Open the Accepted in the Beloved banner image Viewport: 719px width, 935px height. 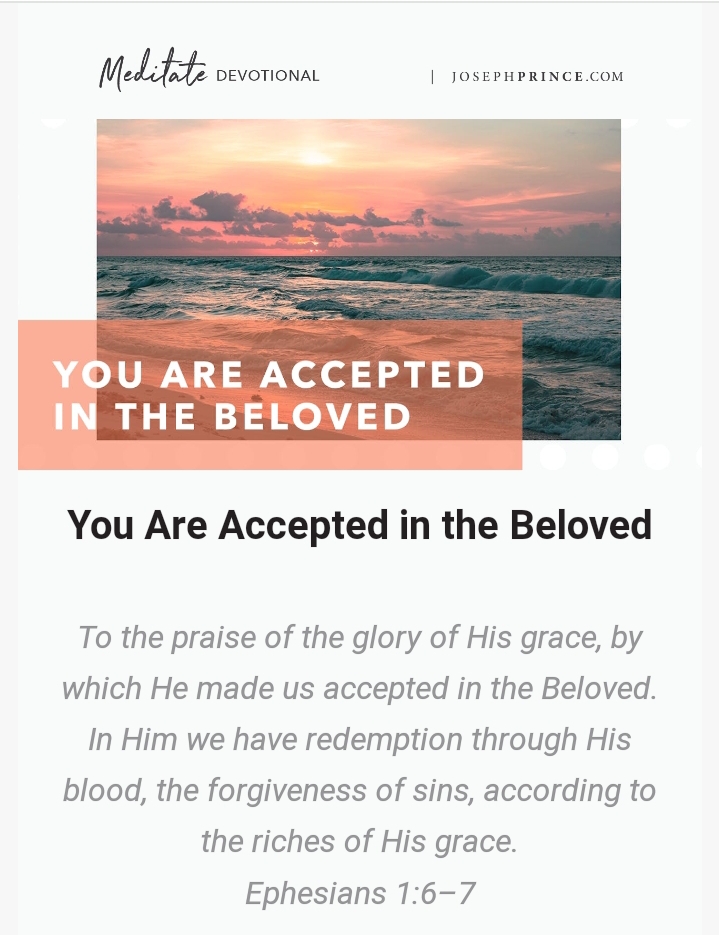[x=358, y=279]
